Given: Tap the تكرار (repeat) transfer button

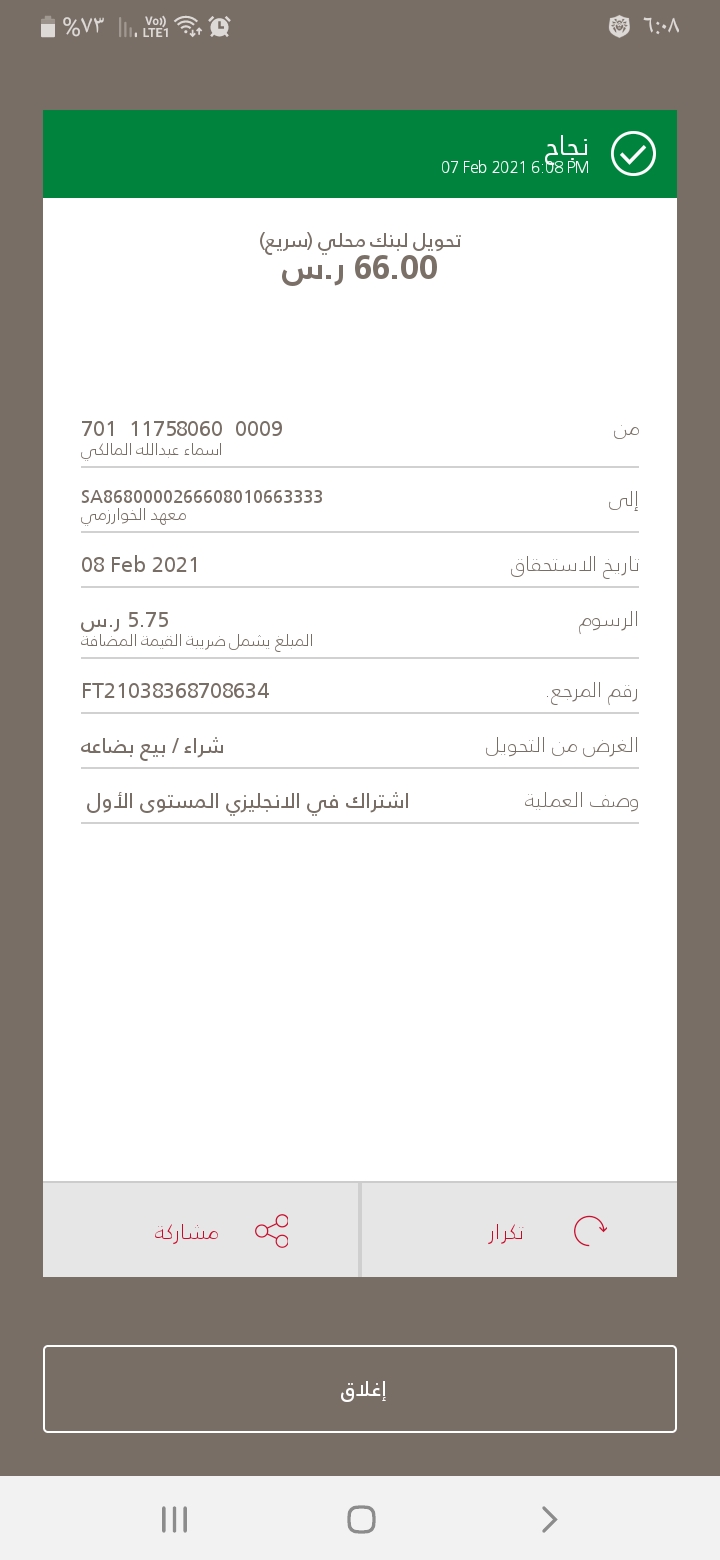Looking at the screenshot, I should tap(519, 1231).
